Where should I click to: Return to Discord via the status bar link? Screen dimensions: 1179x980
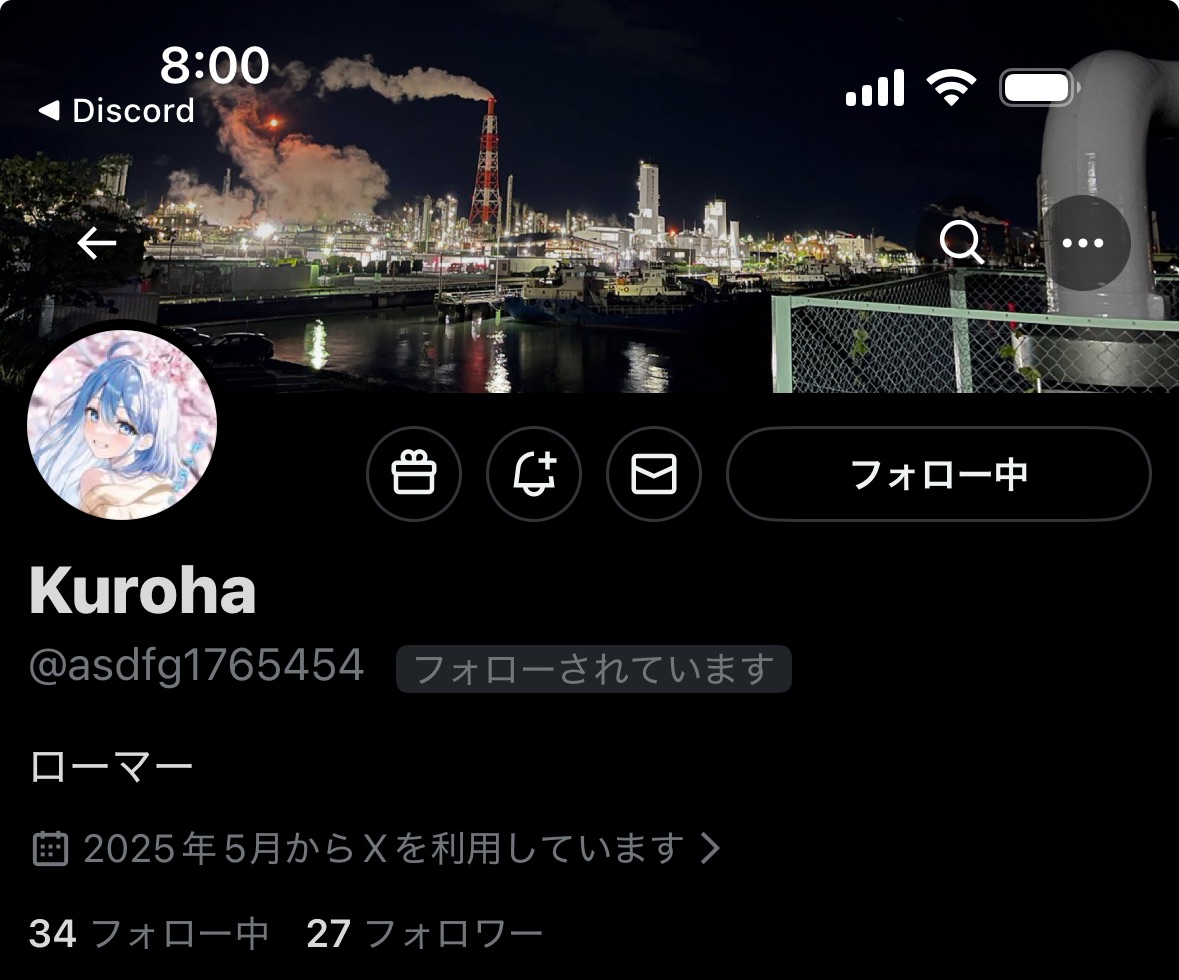tap(117, 110)
